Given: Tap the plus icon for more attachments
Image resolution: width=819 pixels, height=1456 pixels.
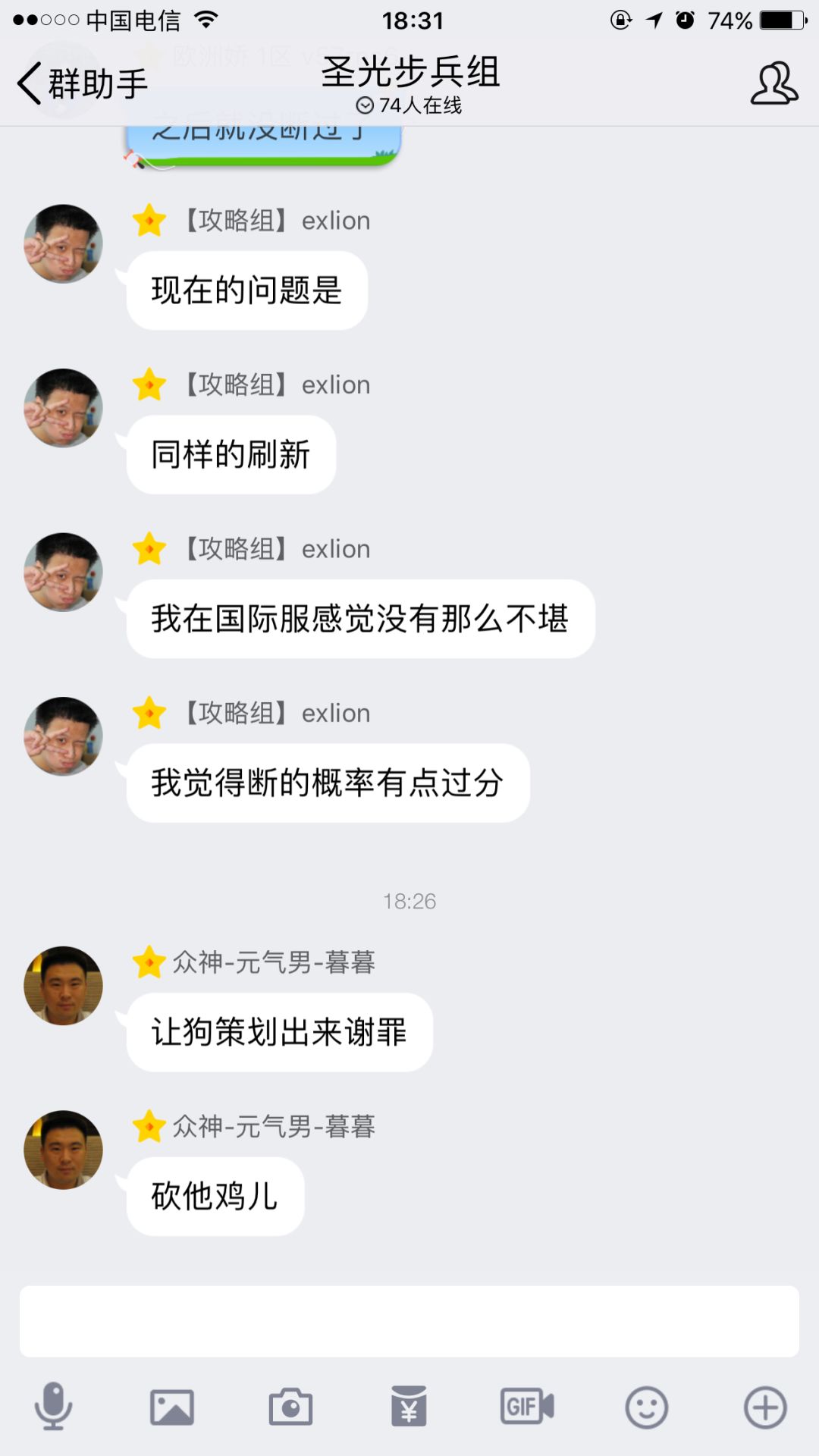Looking at the screenshot, I should 766,1407.
